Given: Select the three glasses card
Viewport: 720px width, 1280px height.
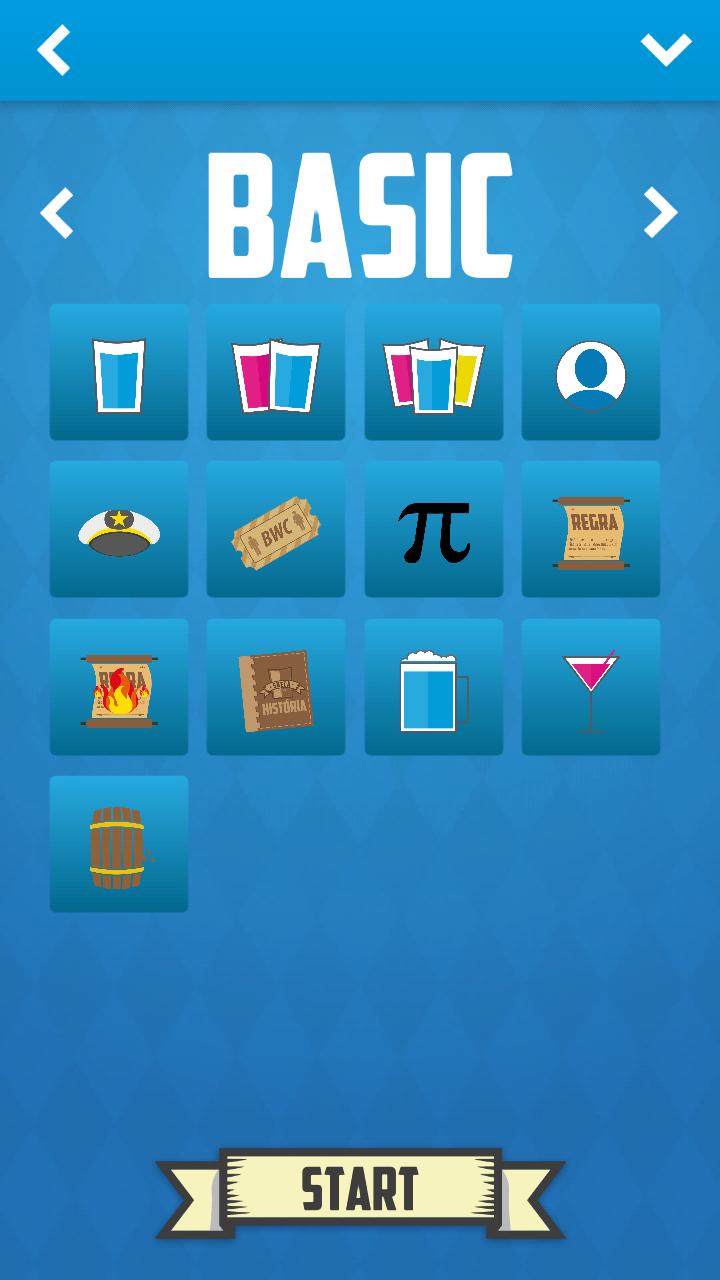Looking at the screenshot, I should coord(434,373).
